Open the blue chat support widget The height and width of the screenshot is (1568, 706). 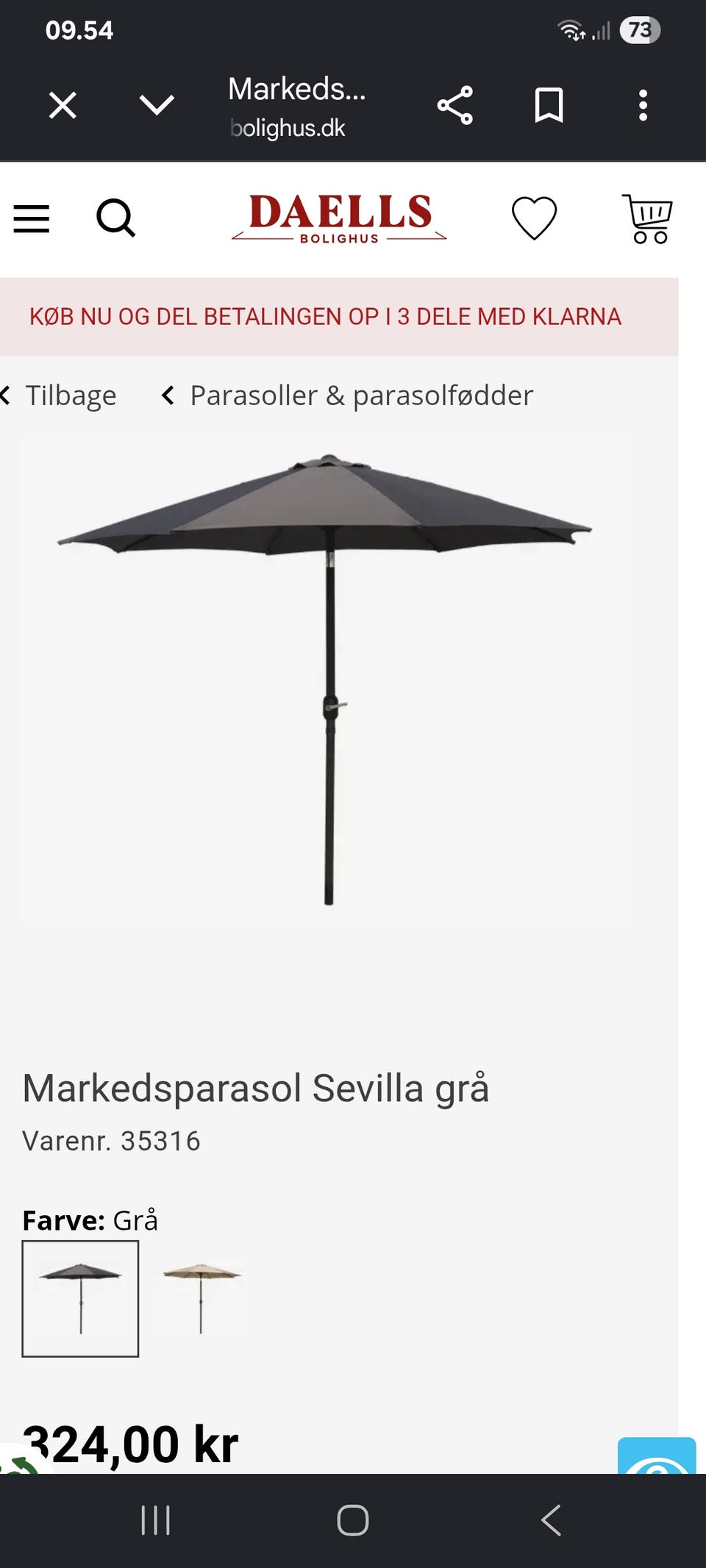click(657, 1456)
